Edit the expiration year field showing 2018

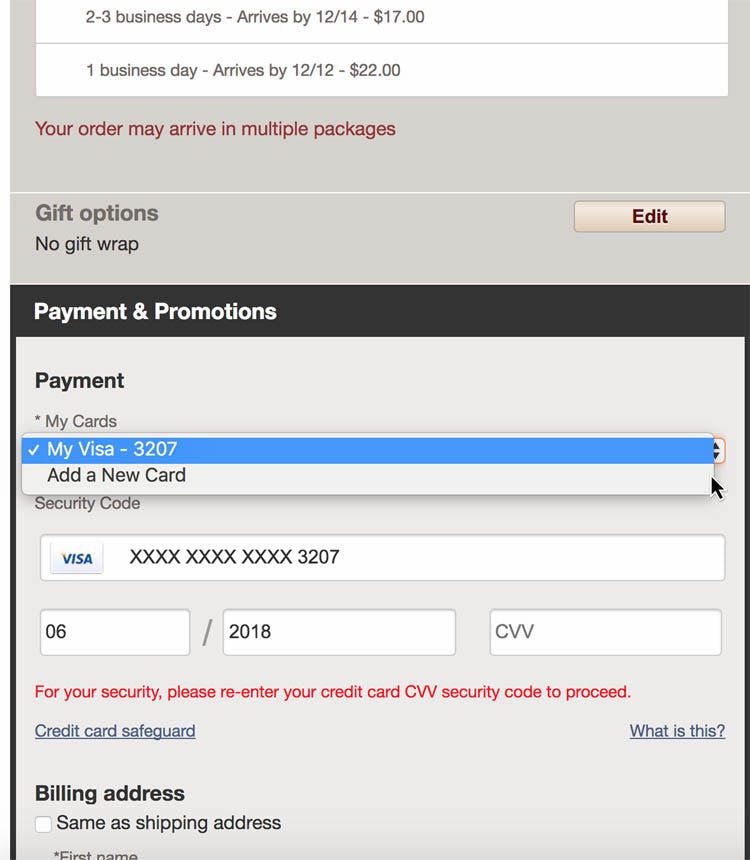pyautogui.click(x=338, y=632)
